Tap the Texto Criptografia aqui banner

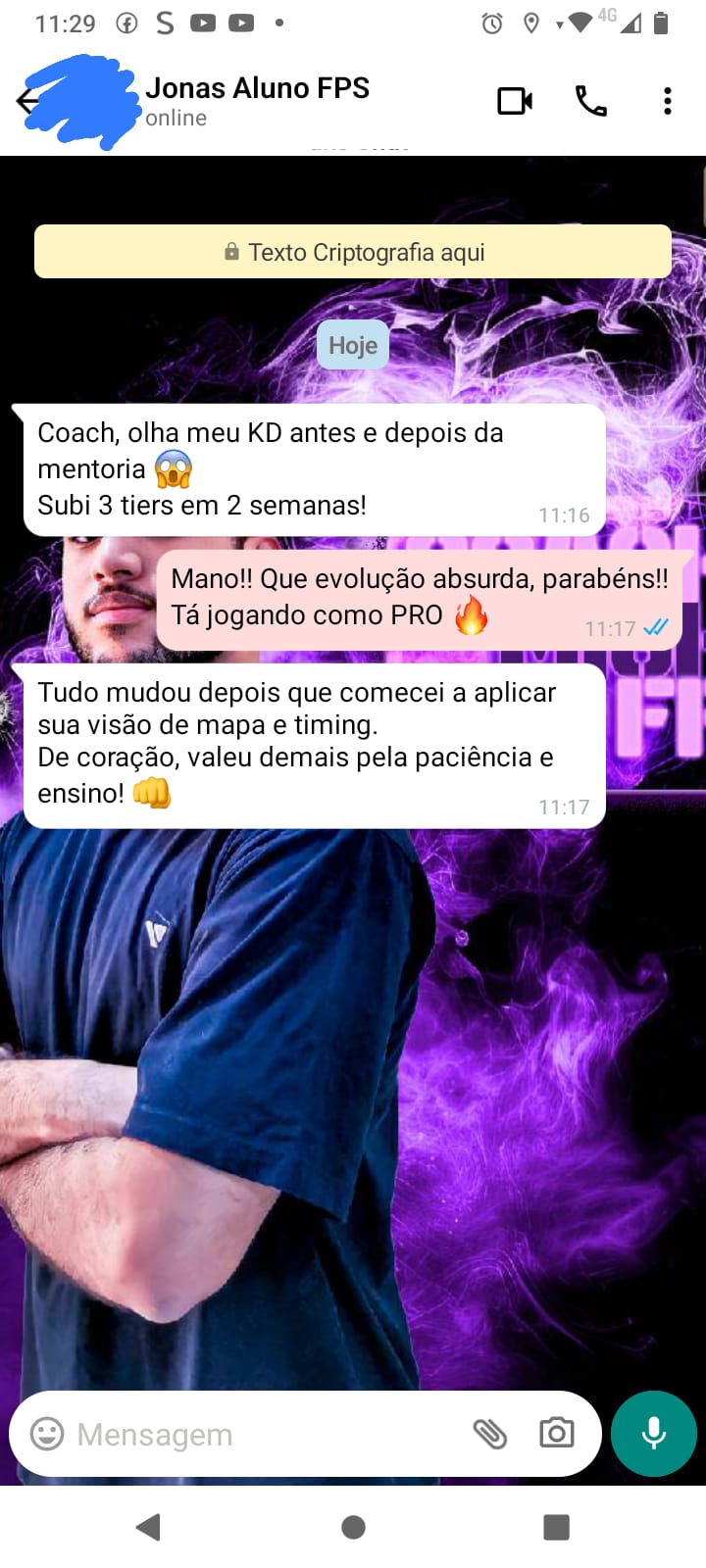point(353,252)
